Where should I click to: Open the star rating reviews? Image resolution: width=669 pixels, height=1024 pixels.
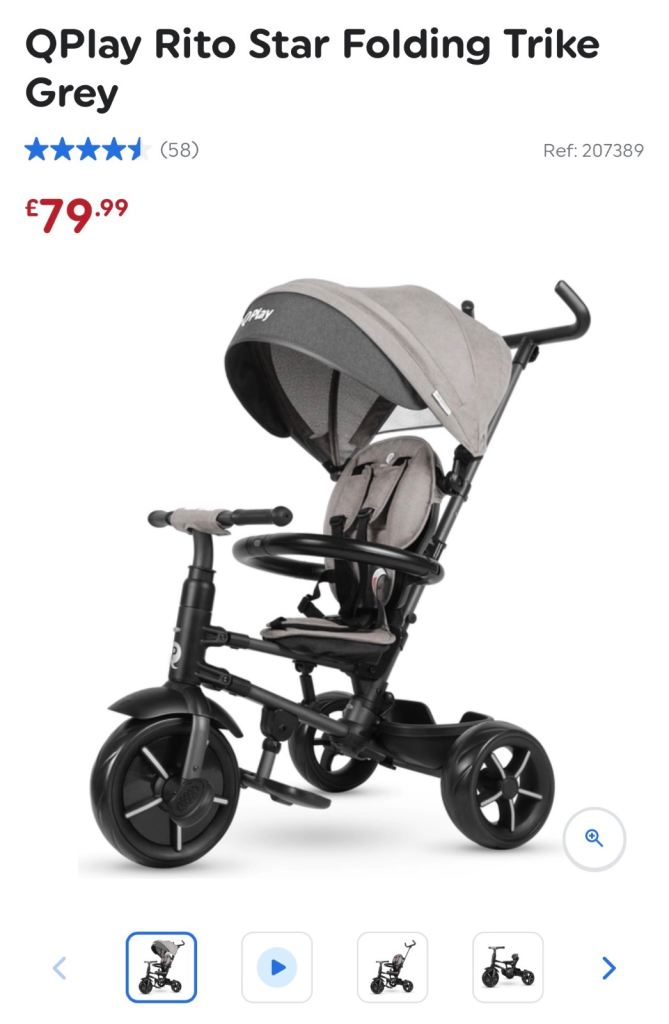111,150
